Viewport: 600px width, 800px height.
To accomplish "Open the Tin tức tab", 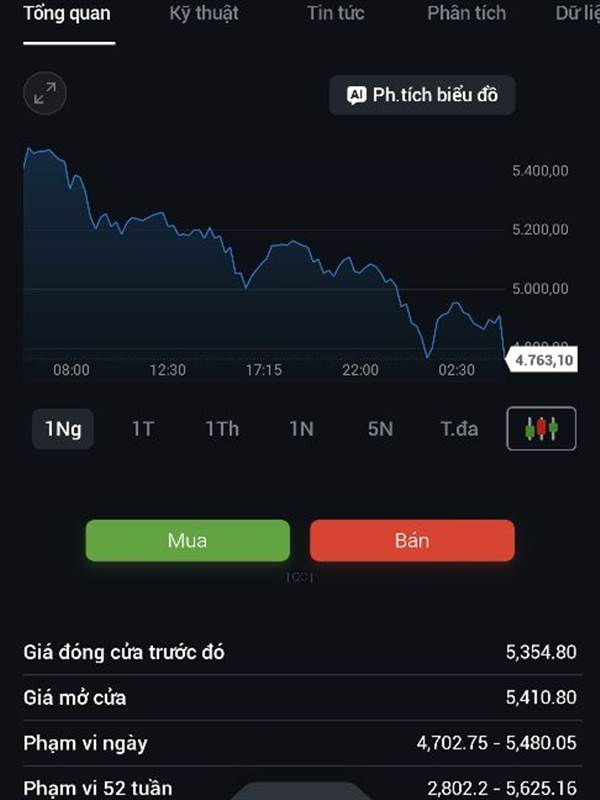I will click(x=335, y=14).
